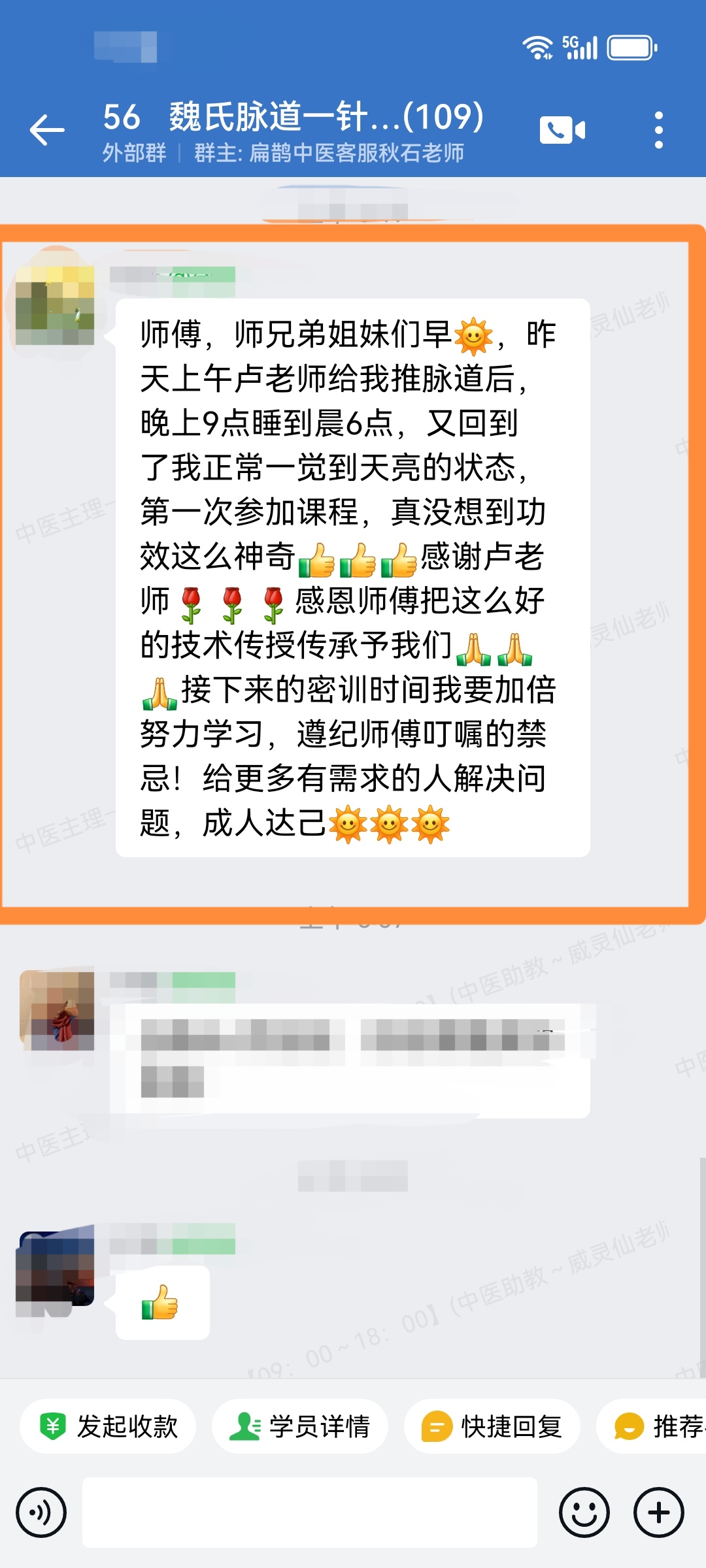Open the plus attachments menu
This screenshot has height=1568, width=706.
(658, 1512)
